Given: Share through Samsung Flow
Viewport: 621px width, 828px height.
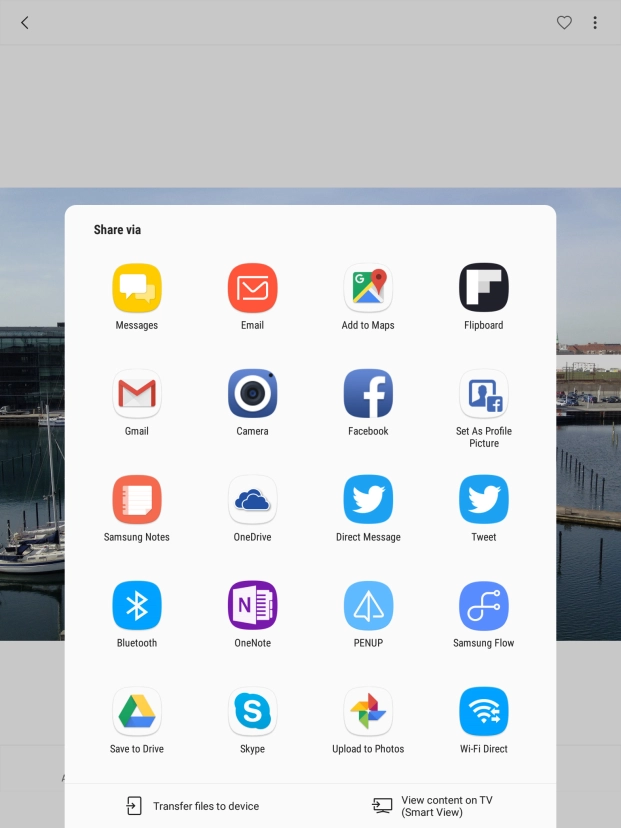Looking at the screenshot, I should click(x=484, y=607).
